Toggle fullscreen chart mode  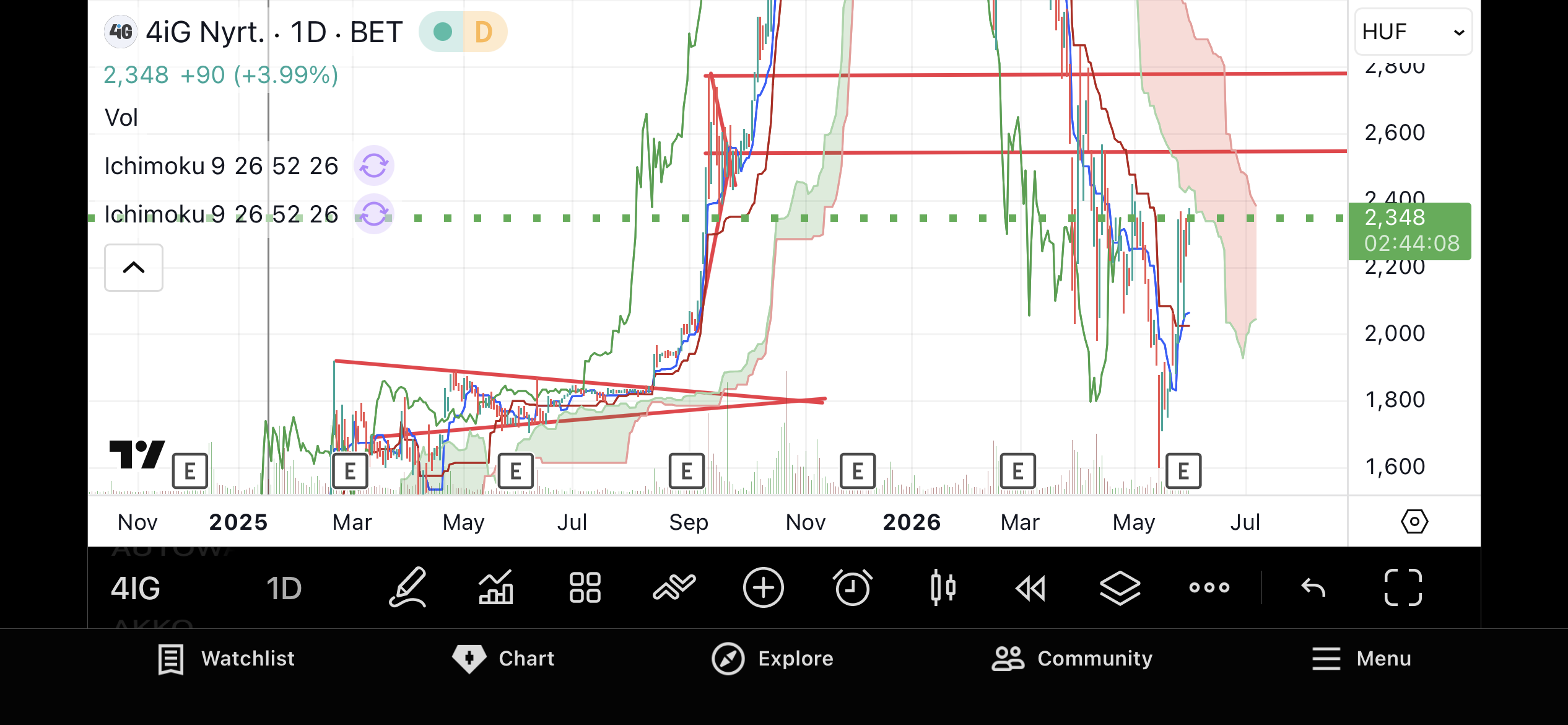tap(1403, 587)
